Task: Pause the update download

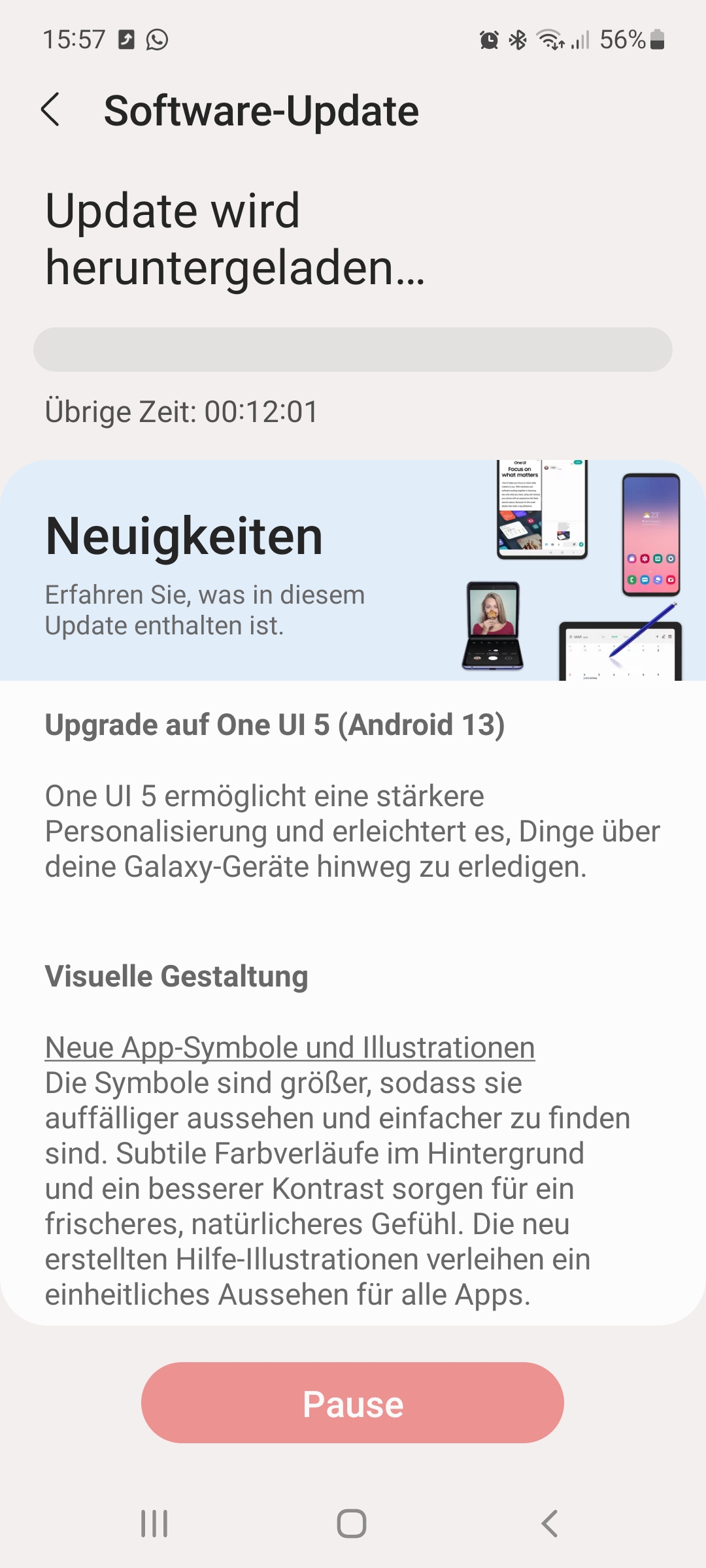Action: point(352,1403)
